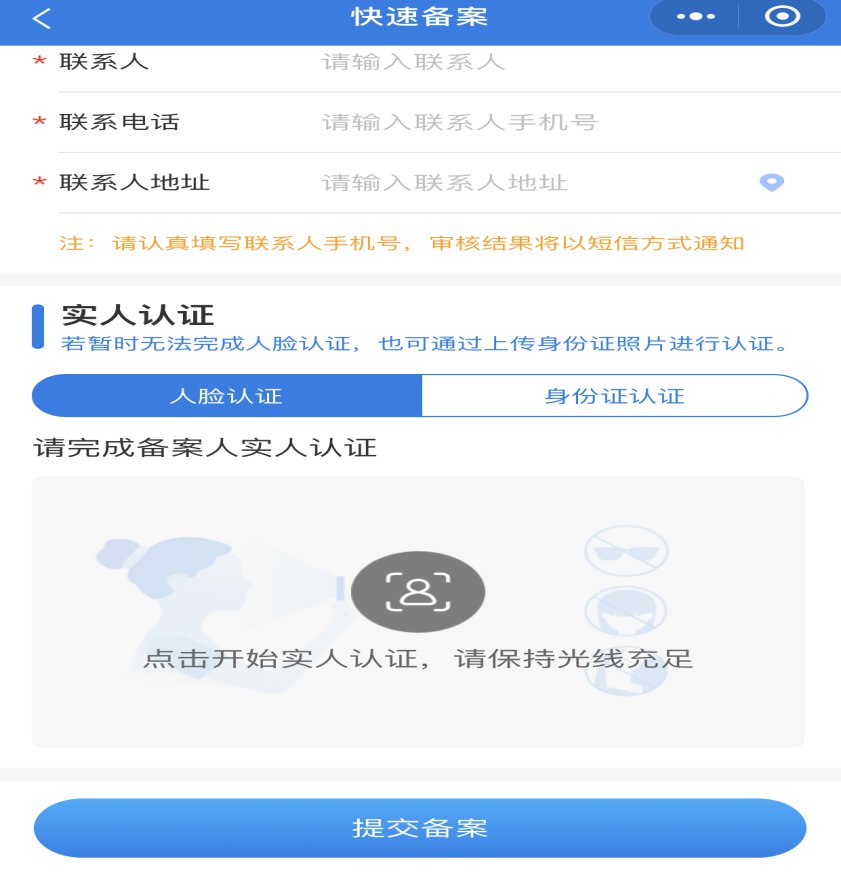841x875 pixels.
Task: Select the 人脸认证 tab
Action: point(227,396)
